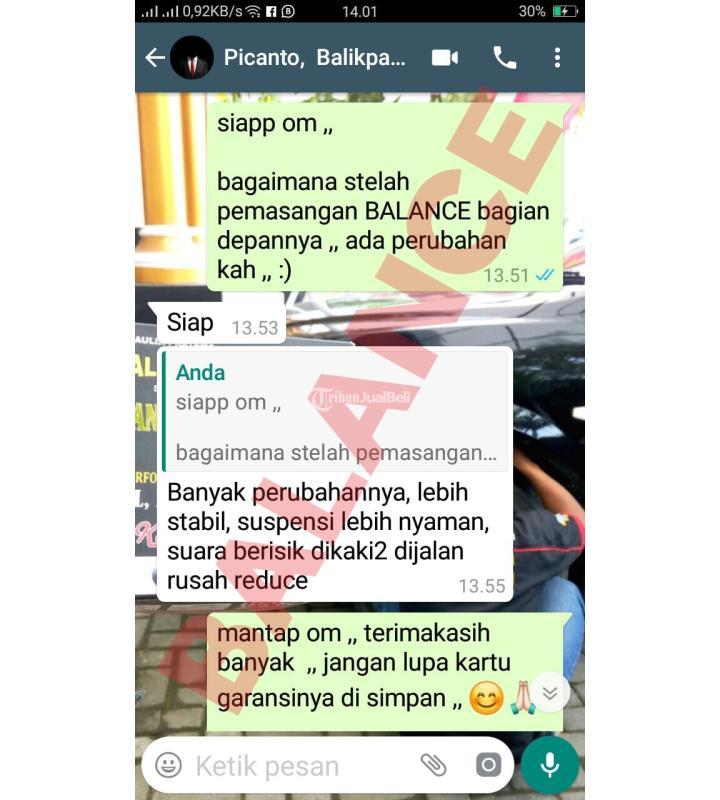Tap the microphone voice message button
720x800 pixels.
(x=549, y=766)
